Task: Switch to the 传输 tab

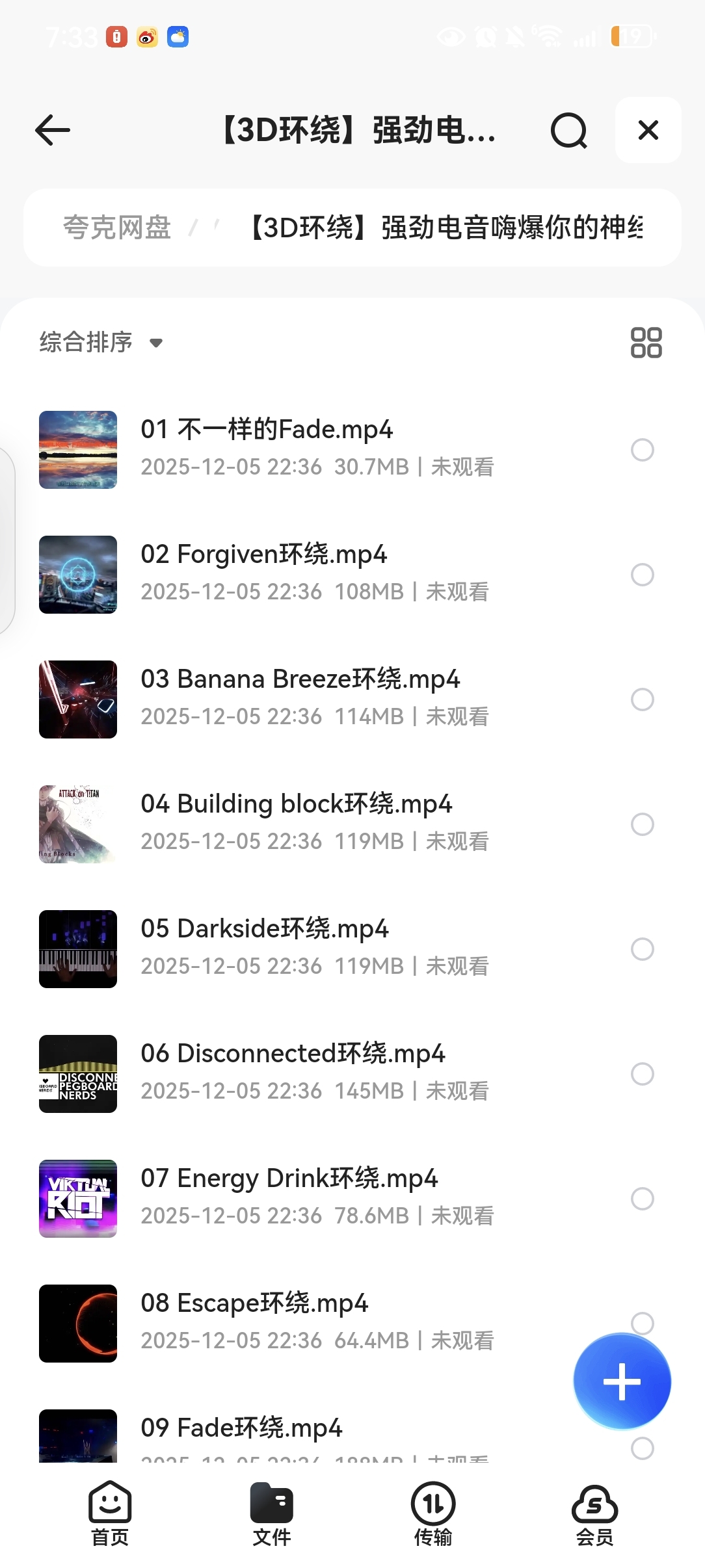Action: point(433,1513)
